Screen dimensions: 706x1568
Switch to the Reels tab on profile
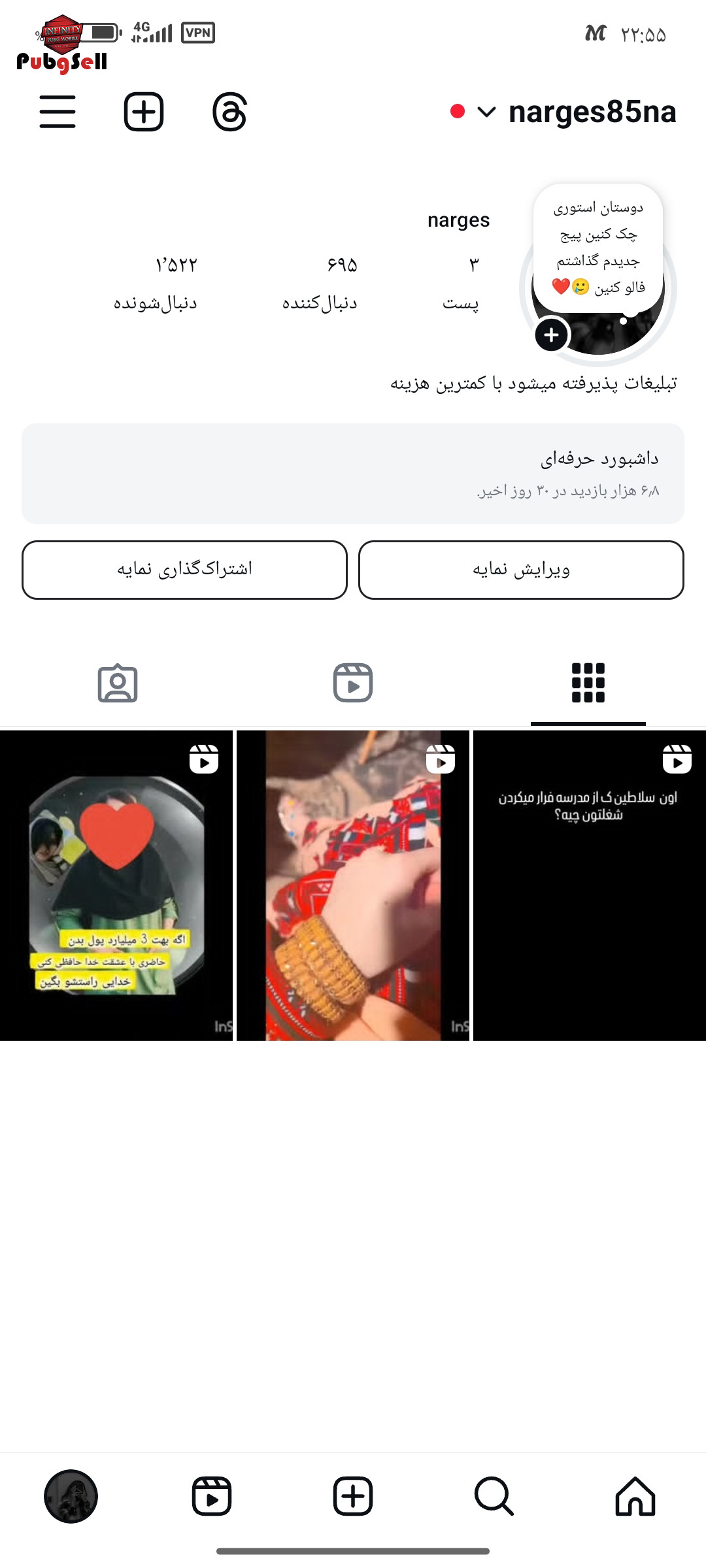click(x=353, y=683)
